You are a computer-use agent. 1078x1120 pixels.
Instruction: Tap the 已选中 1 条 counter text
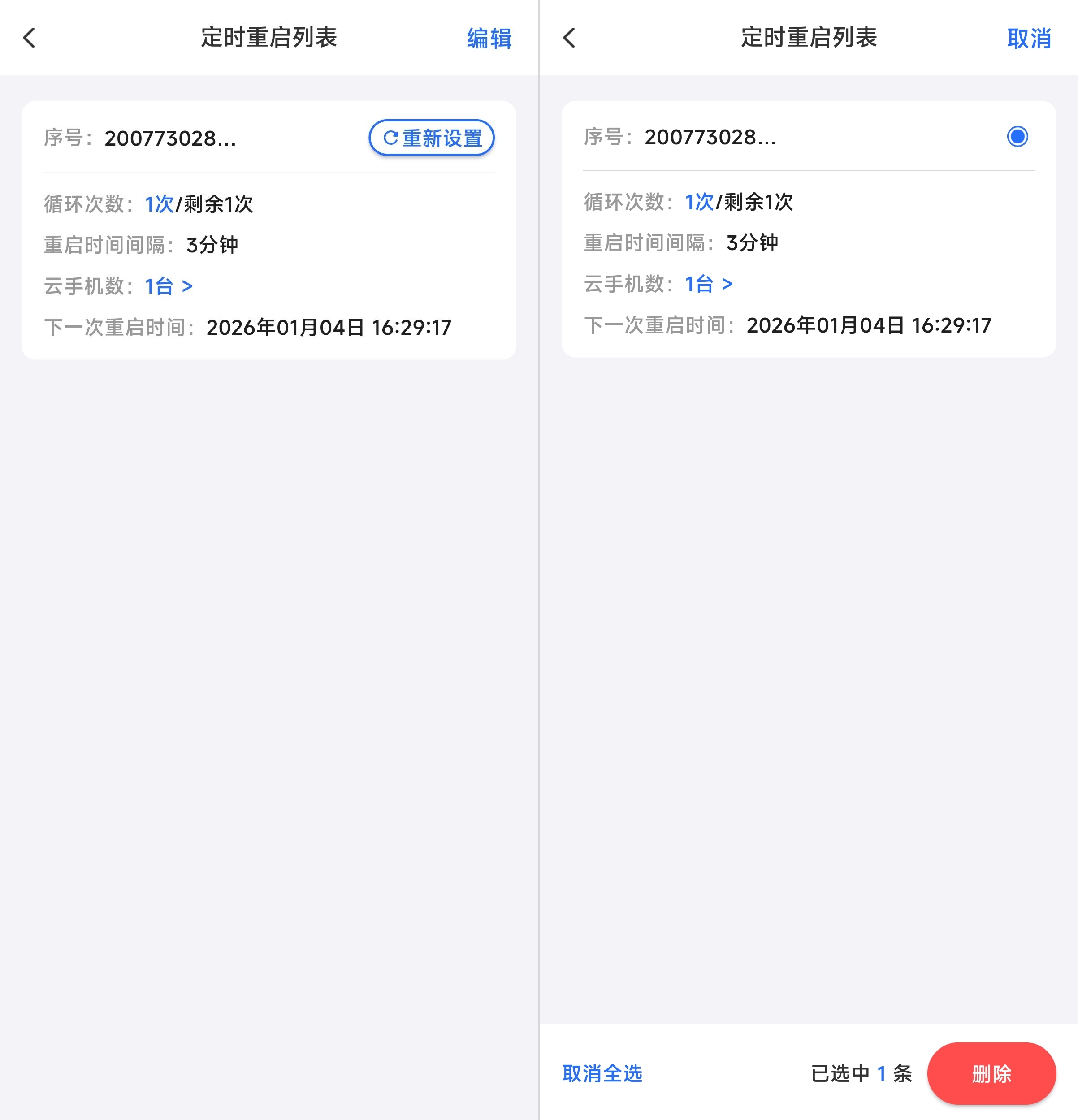click(x=862, y=1073)
